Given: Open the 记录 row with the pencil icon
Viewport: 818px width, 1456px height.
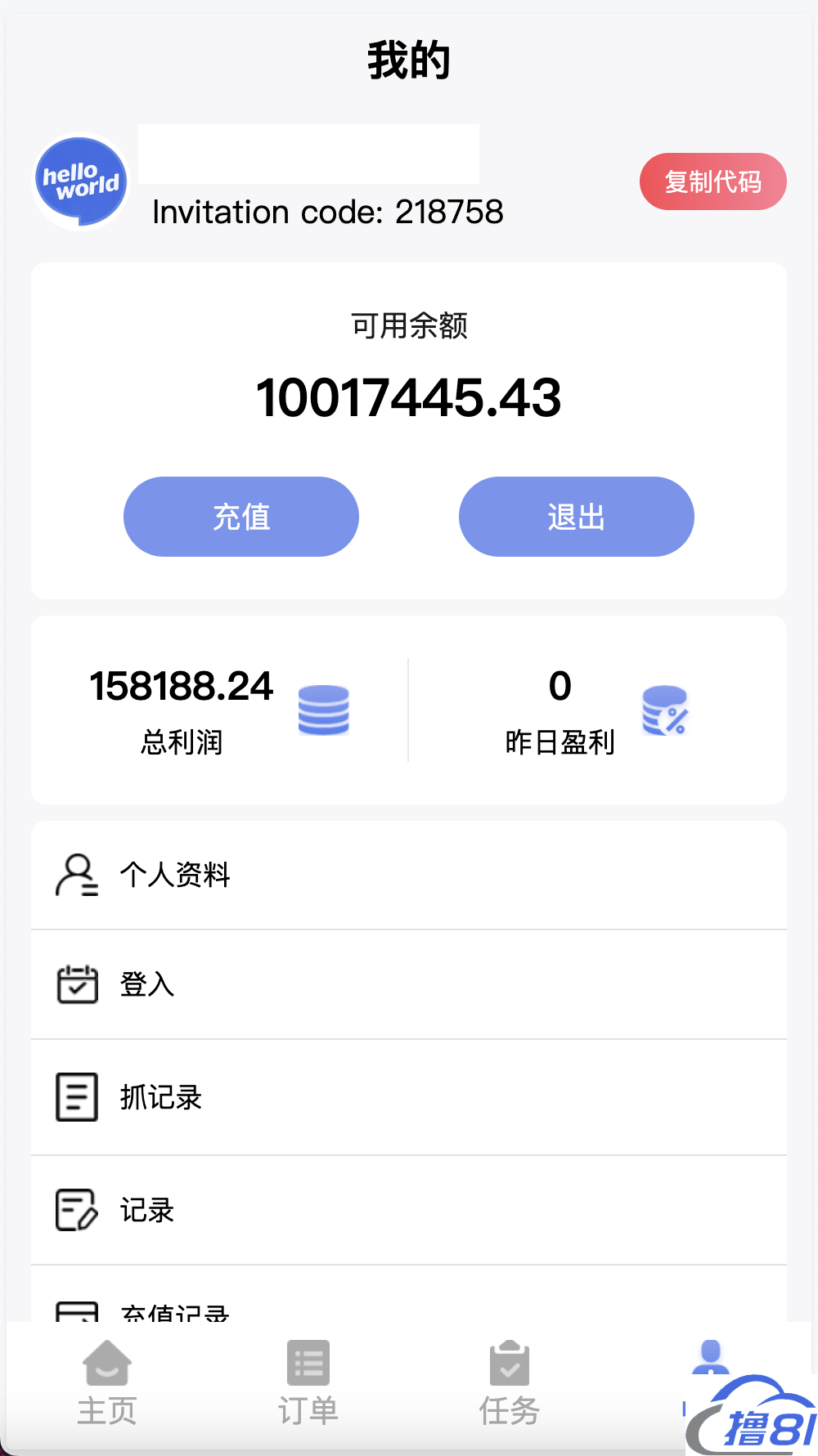Looking at the screenshot, I should click(x=408, y=1210).
